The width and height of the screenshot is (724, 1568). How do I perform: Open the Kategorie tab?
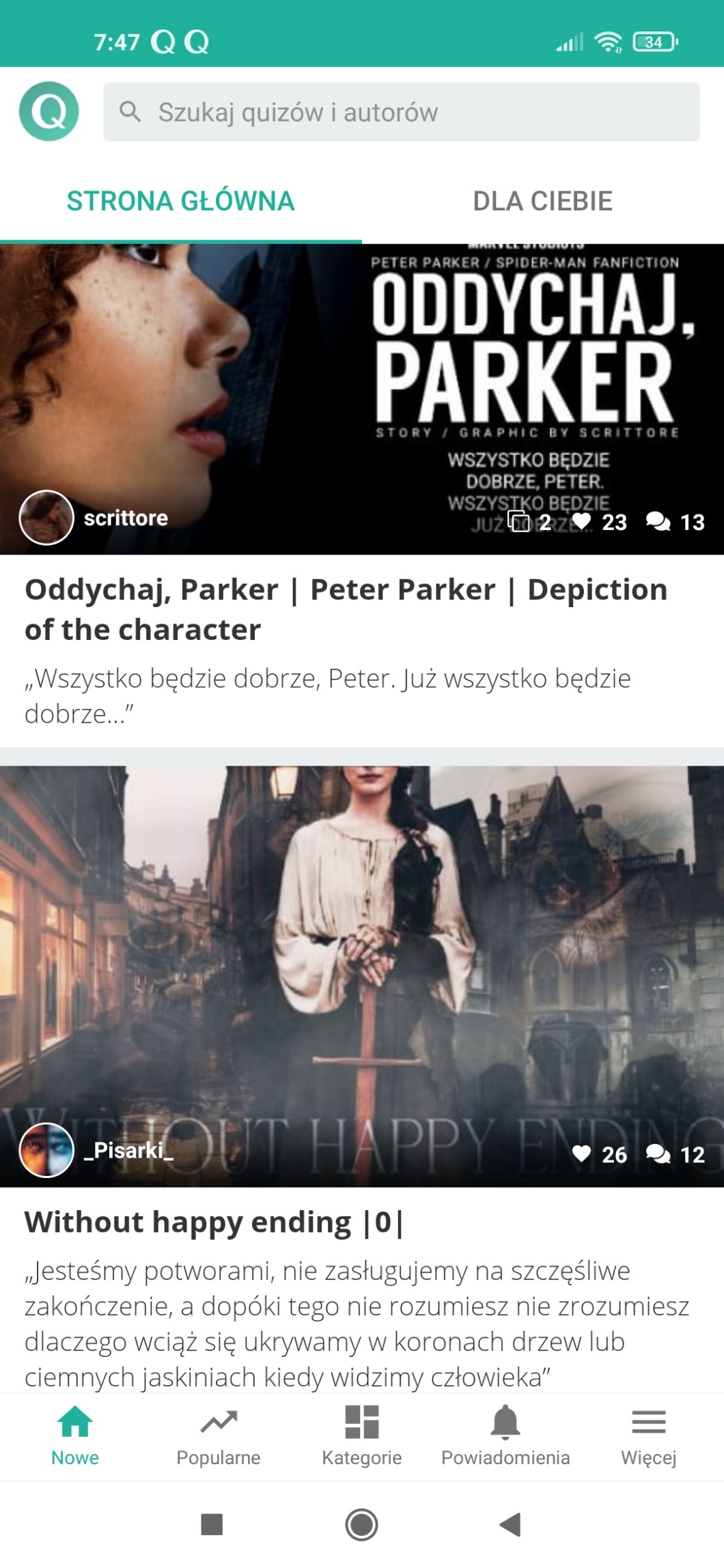click(362, 1437)
